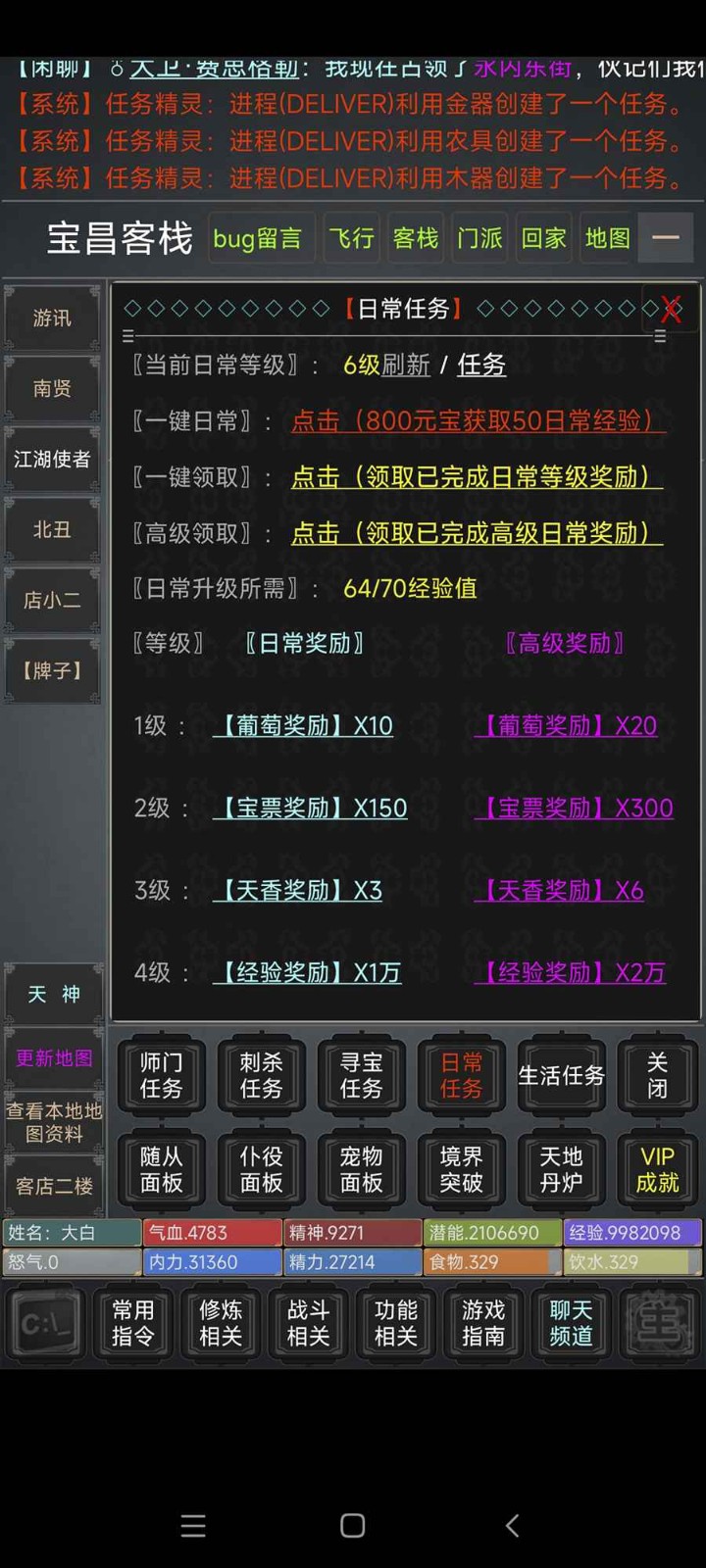Open the 地图 button
The width and height of the screenshot is (706, 1568).
607,238
